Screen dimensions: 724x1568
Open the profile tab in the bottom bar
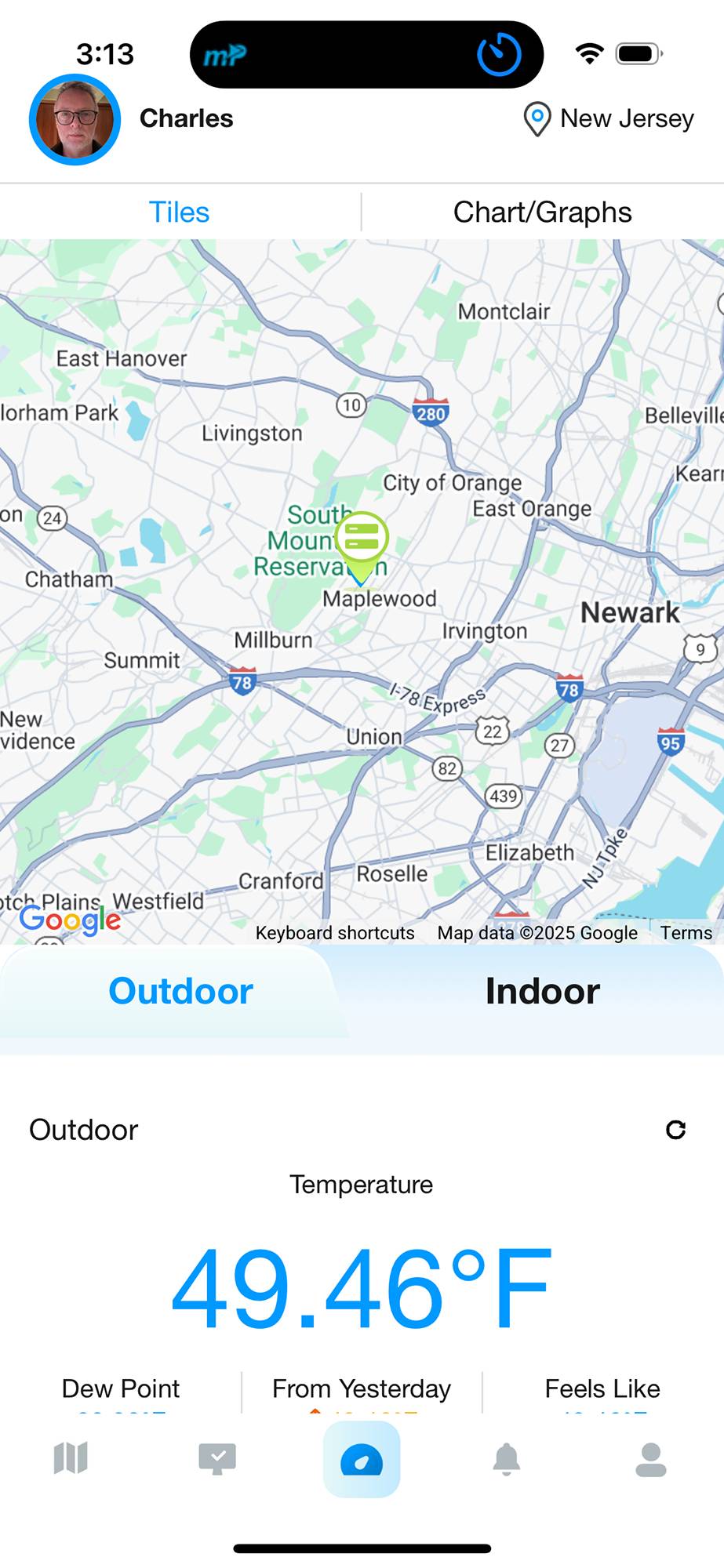(x=651, y=1460)
